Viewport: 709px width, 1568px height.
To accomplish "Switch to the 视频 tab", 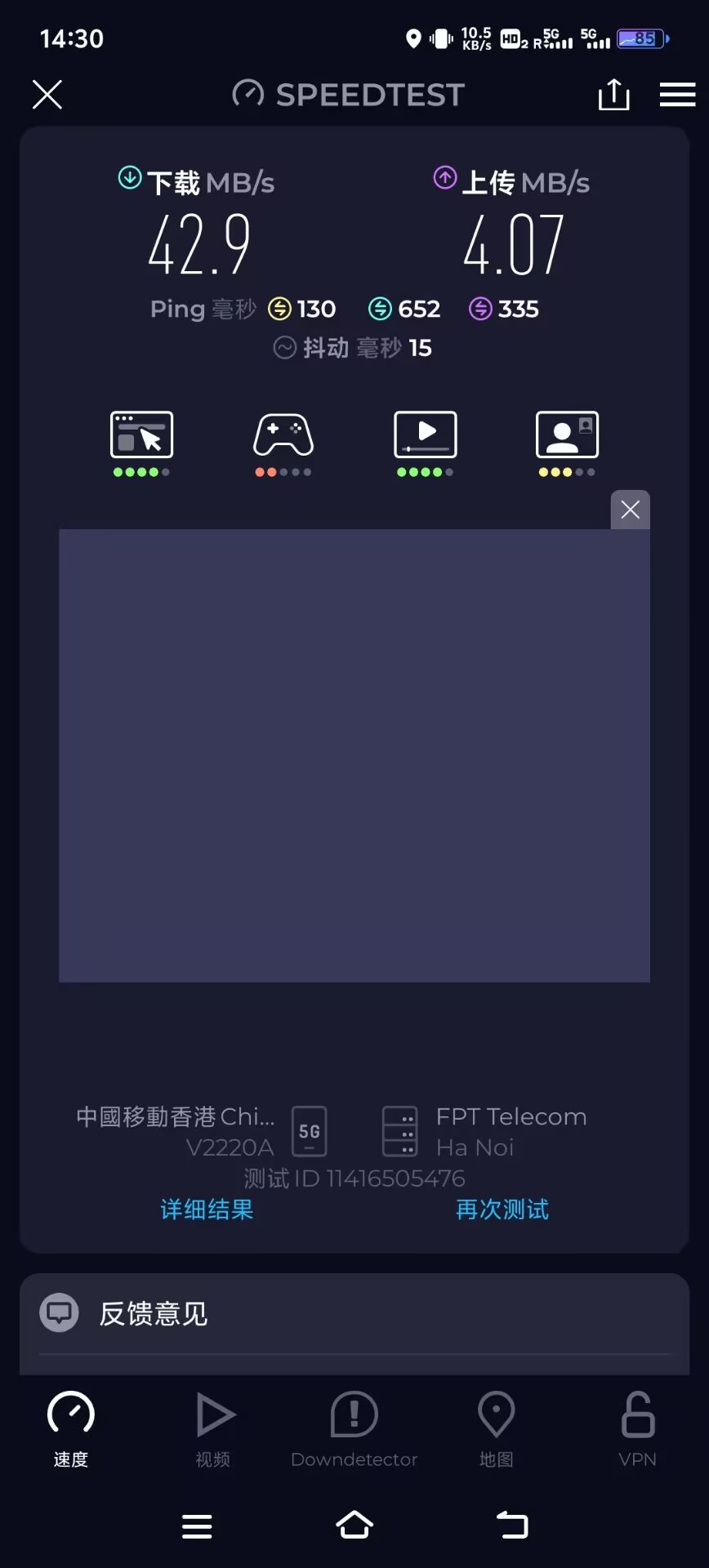I will click(213, 1429).
